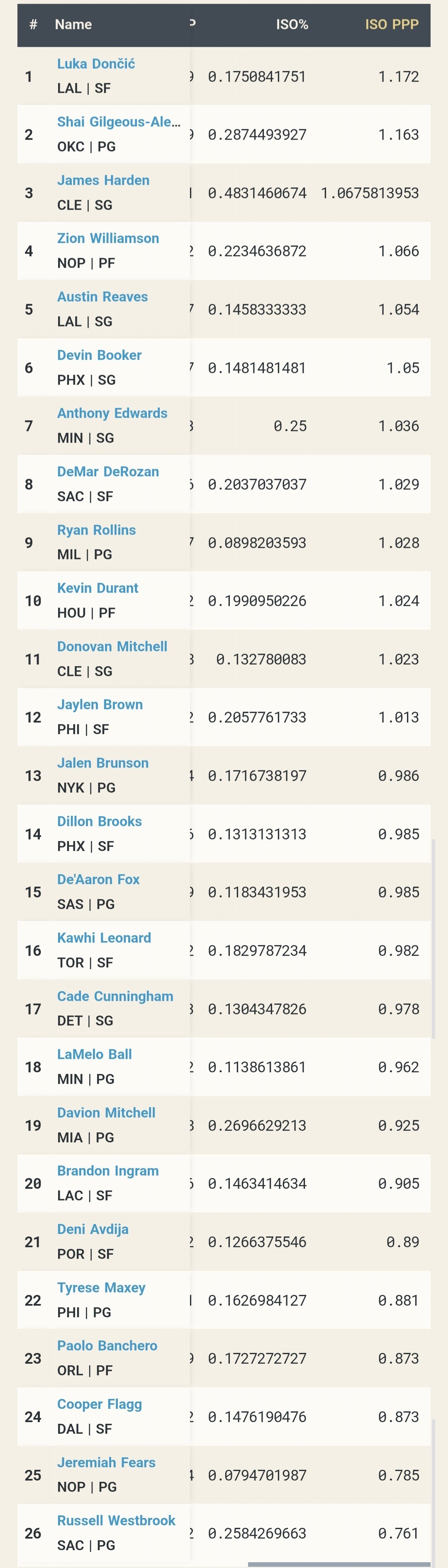
Task: Open the Paolo Banchero link
Action: click(107, 1345)
